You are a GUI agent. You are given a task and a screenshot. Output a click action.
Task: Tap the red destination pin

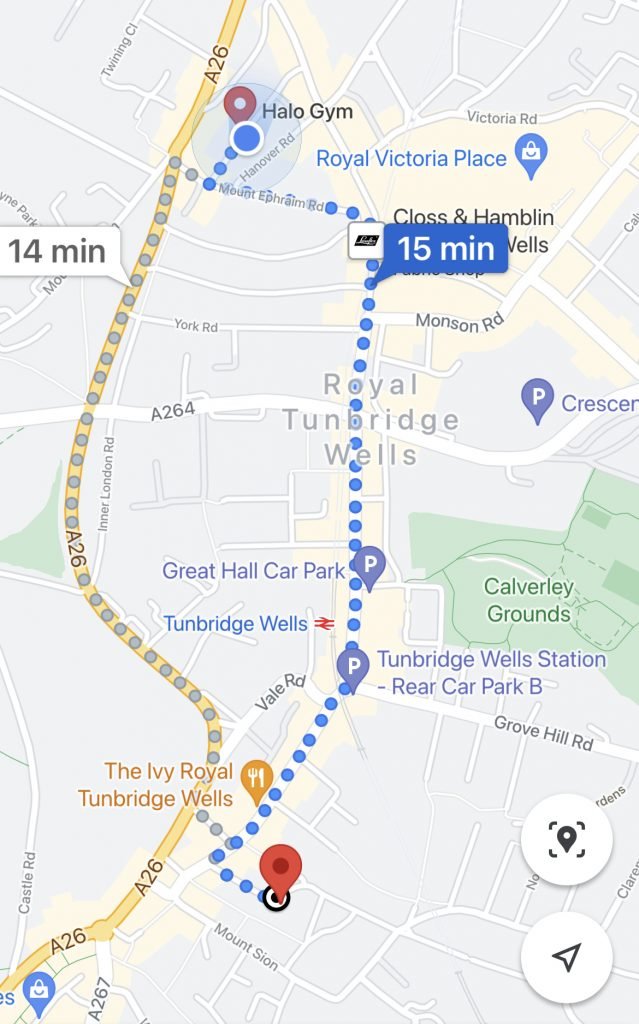pos(282,870)
